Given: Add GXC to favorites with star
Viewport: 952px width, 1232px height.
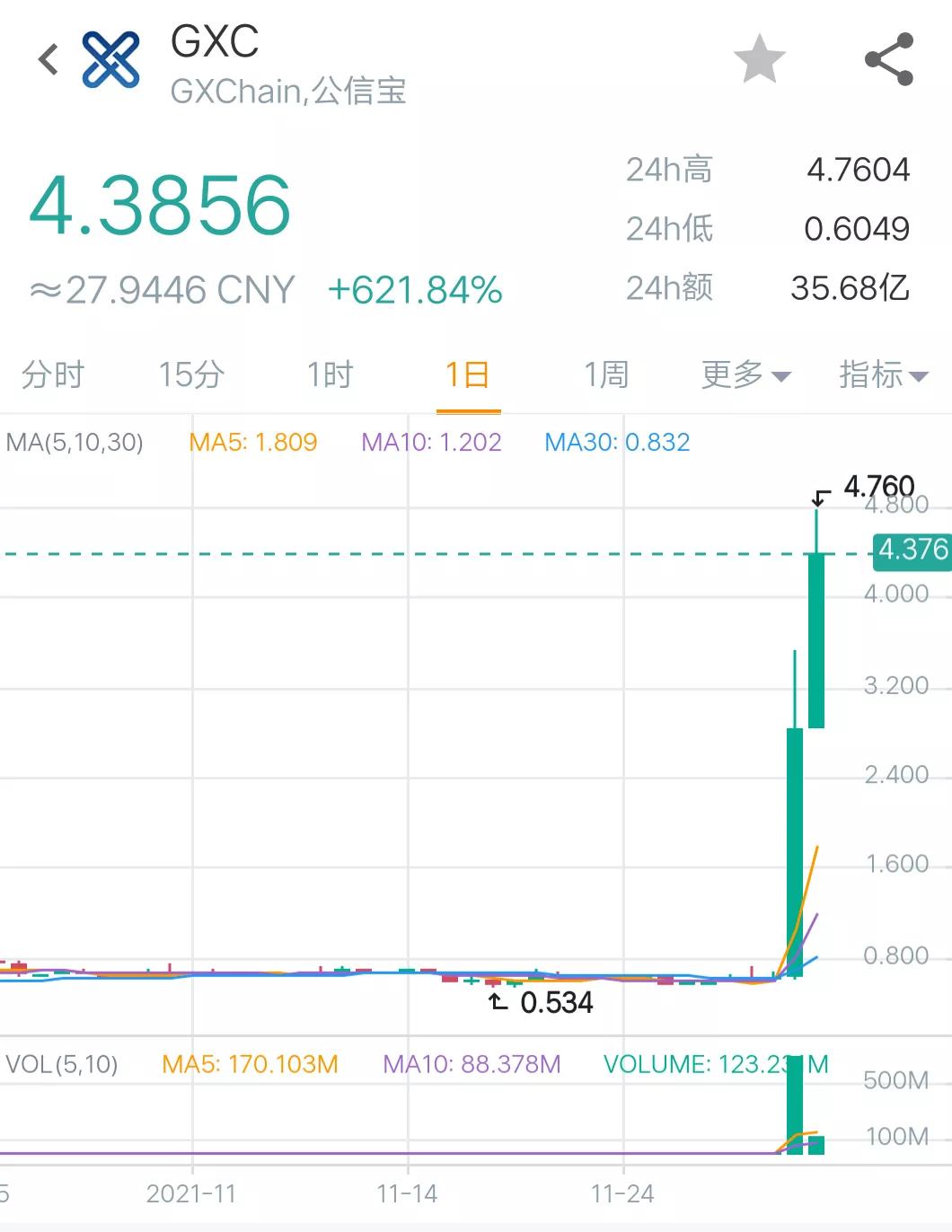Looking at the screenshot, I should click(759, 59).
